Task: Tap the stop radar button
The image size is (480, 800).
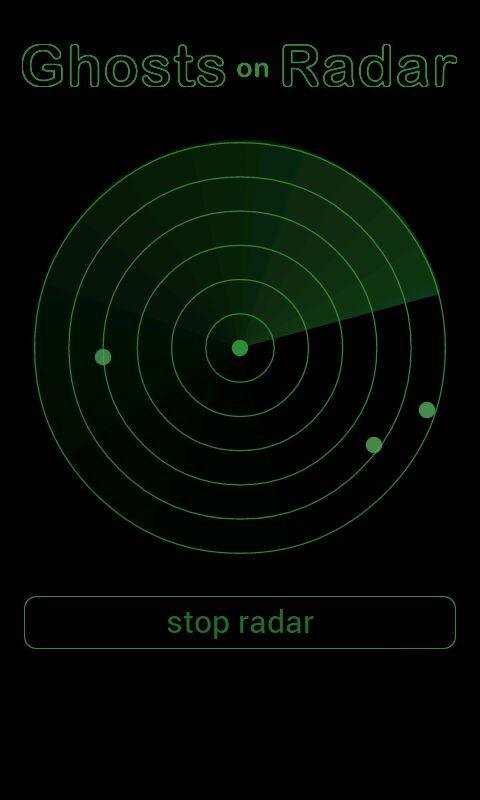Action: pyautogui.click(x=240, y=622)
